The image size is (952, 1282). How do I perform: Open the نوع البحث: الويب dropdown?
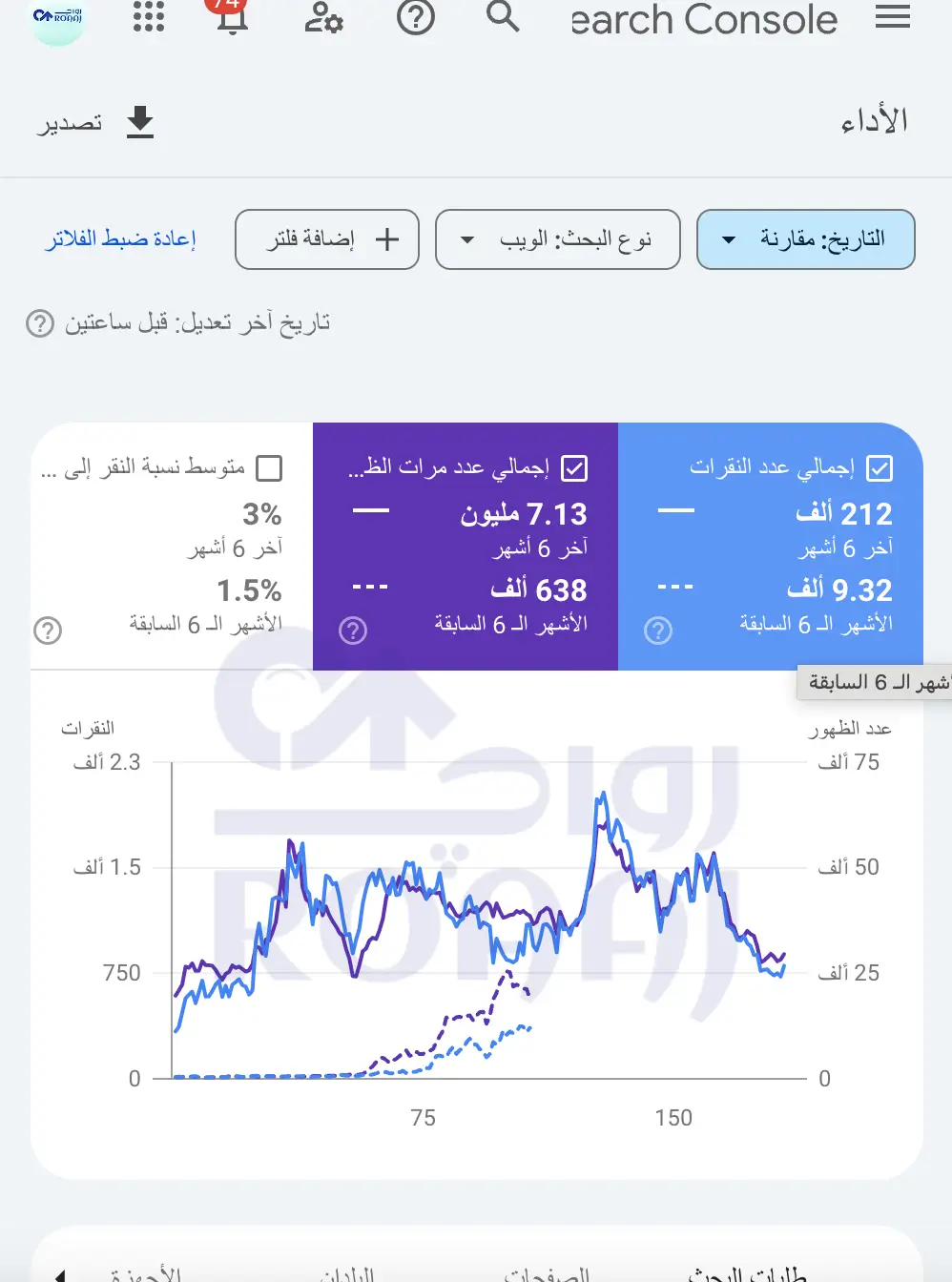558,239
